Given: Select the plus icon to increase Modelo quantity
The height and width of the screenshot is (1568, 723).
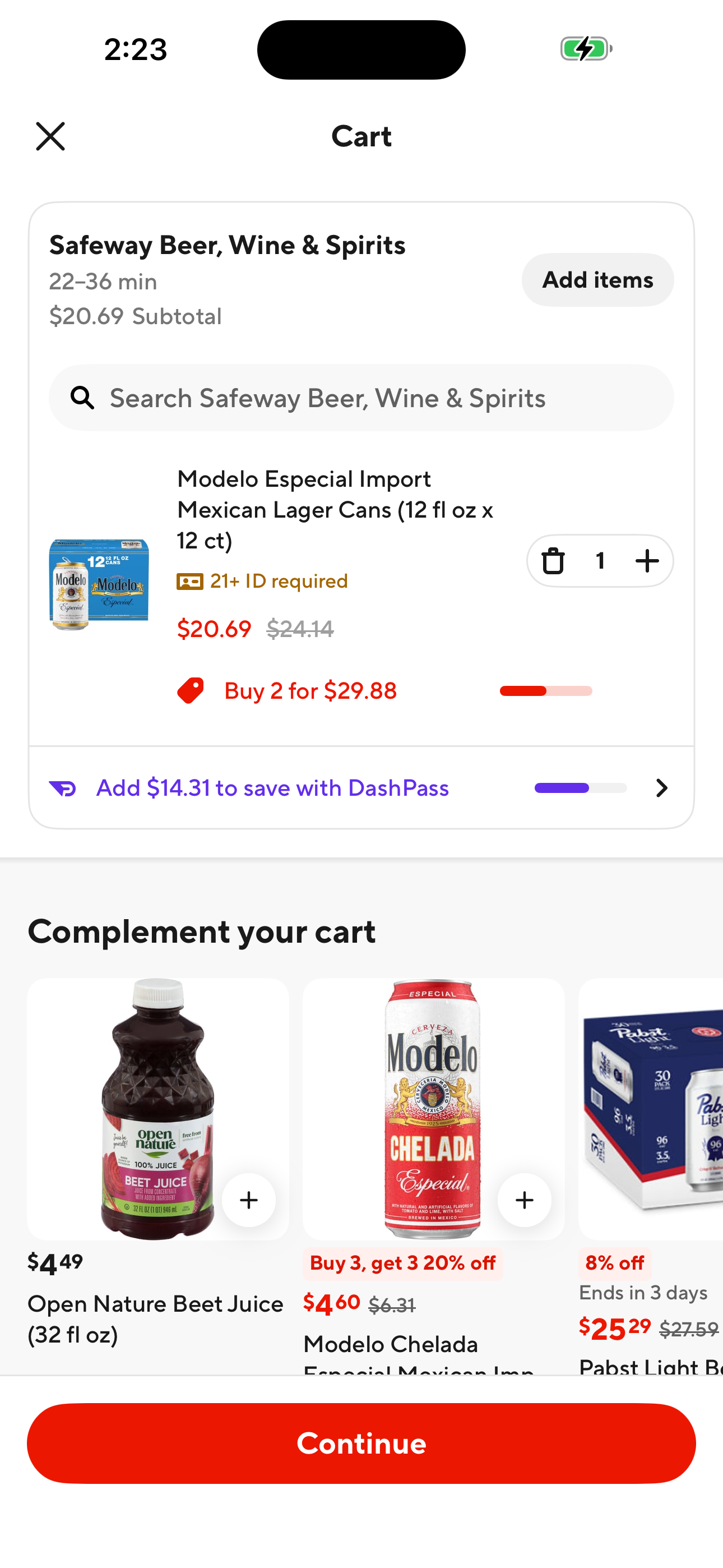Looking at the screenshot, I should pyautogui.click(x=647, y=561).
